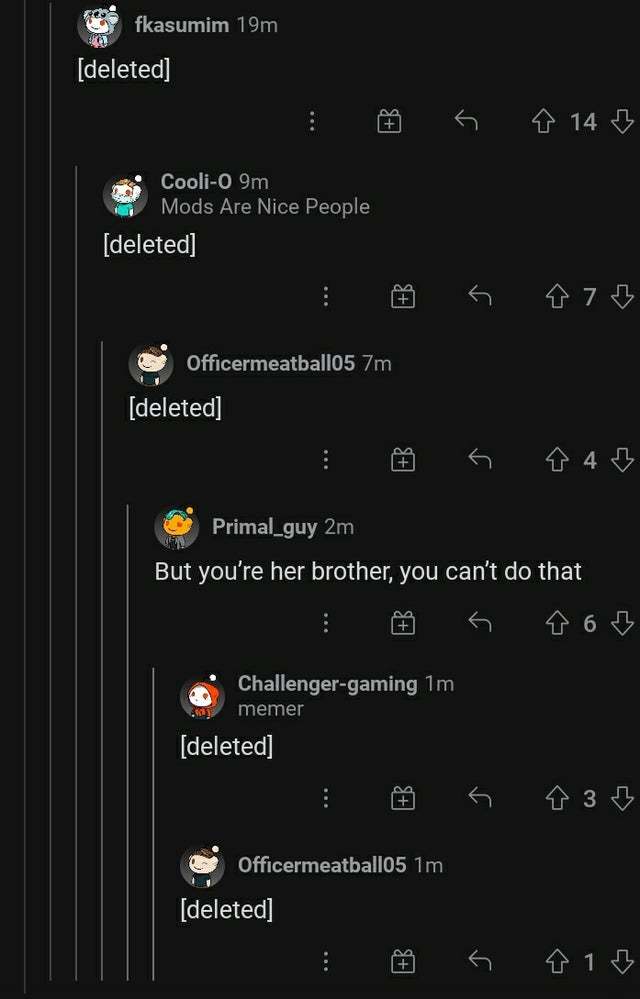Viewport: 640px width, 999px height.
Task: Reply to Challenger-gaming's comment
Action: click(481, 798)
